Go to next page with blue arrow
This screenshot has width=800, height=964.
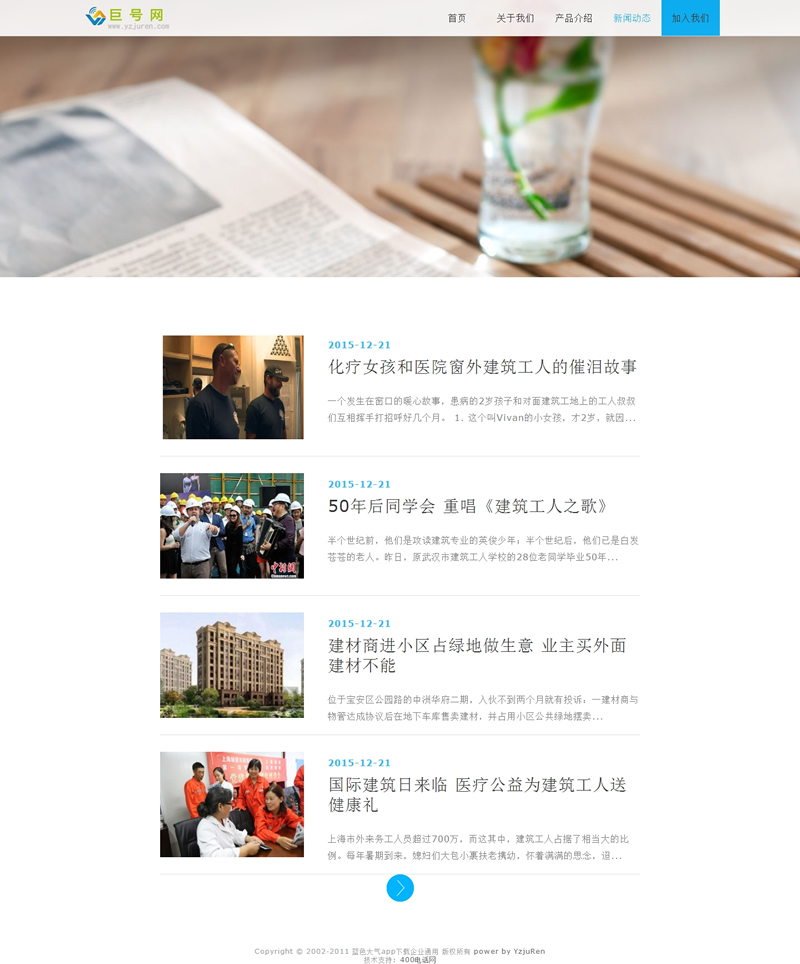point(400,888)
